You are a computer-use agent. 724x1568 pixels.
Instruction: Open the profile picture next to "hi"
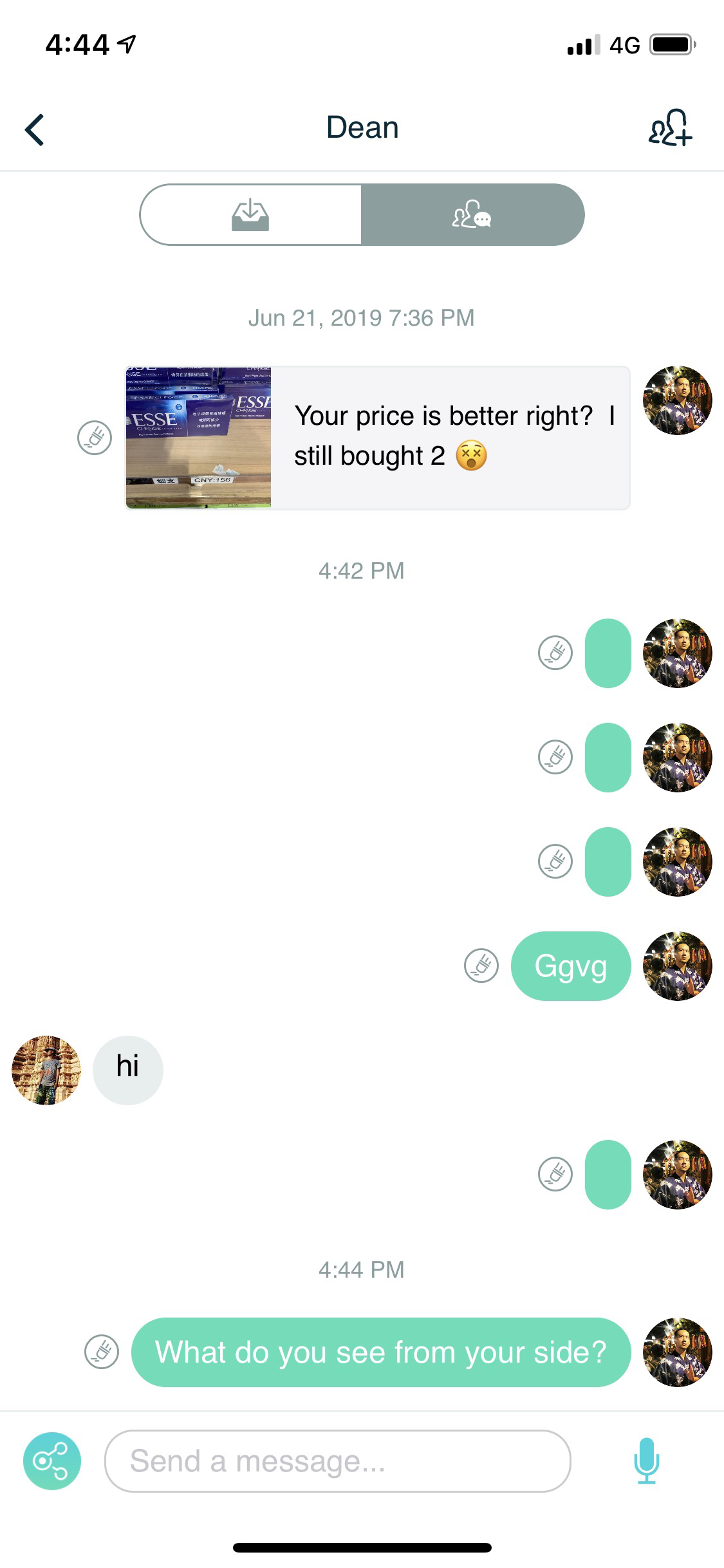click(x=46, y=1070)
